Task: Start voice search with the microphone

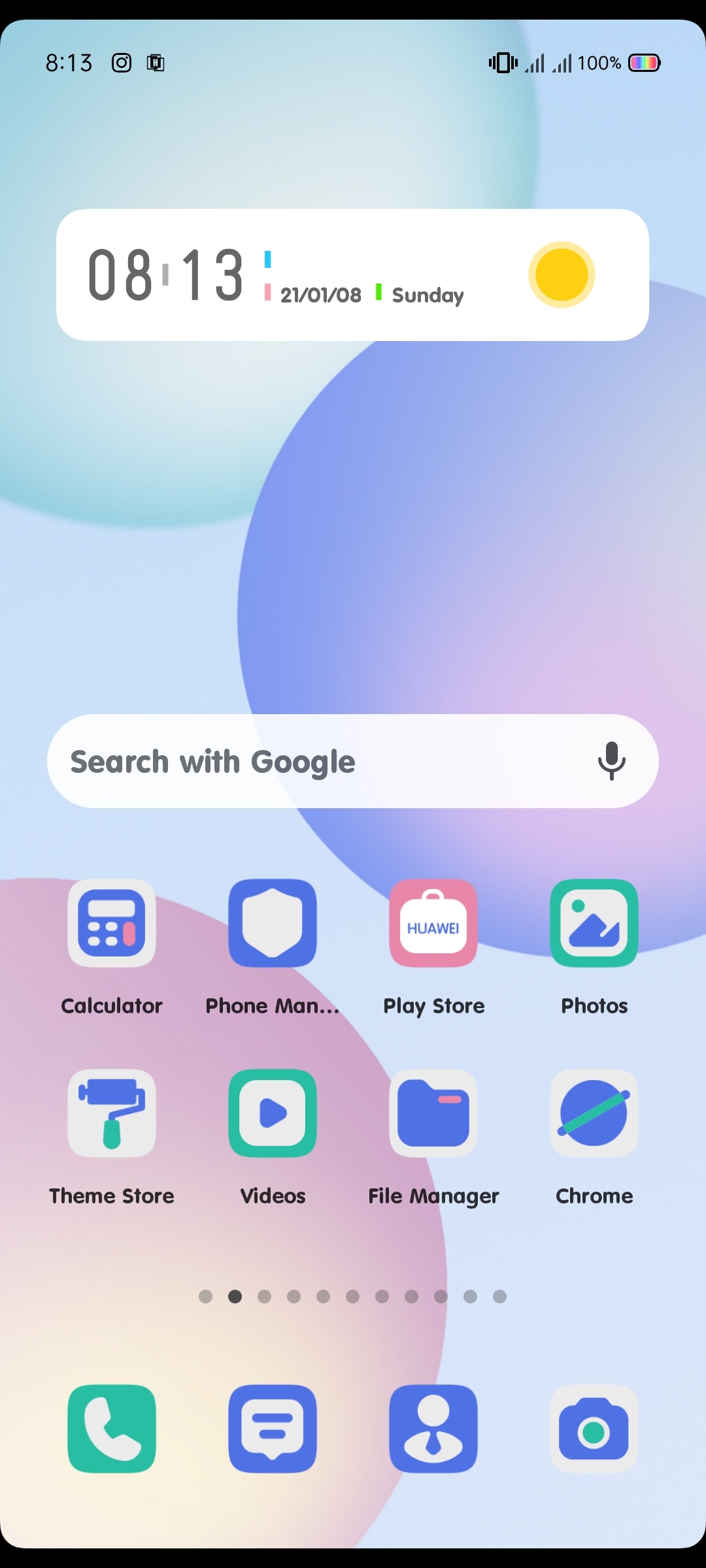Action: click(612, 761)
